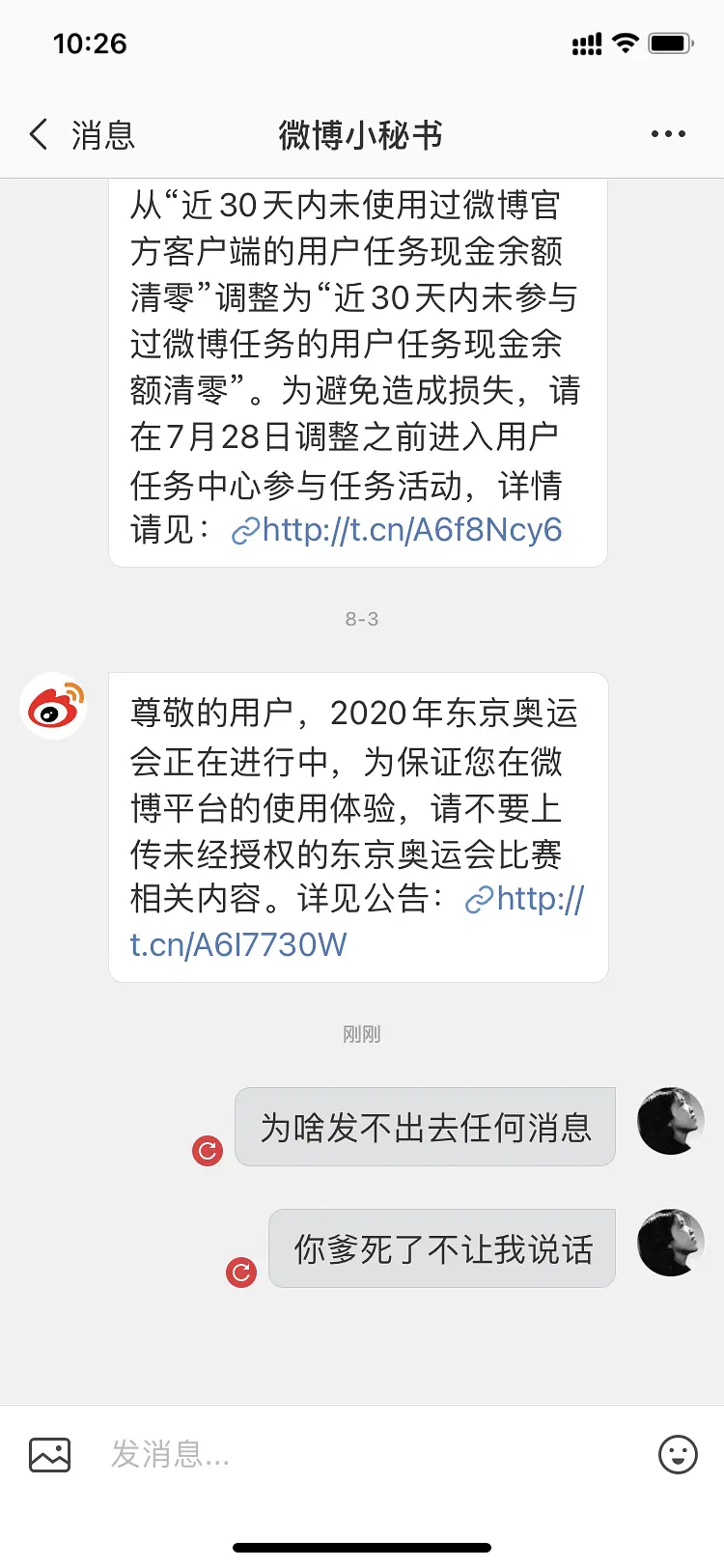The image size is (724, 1568).
Task: Attach a picture with the image icon
Action: click(x=50, y=1454)
